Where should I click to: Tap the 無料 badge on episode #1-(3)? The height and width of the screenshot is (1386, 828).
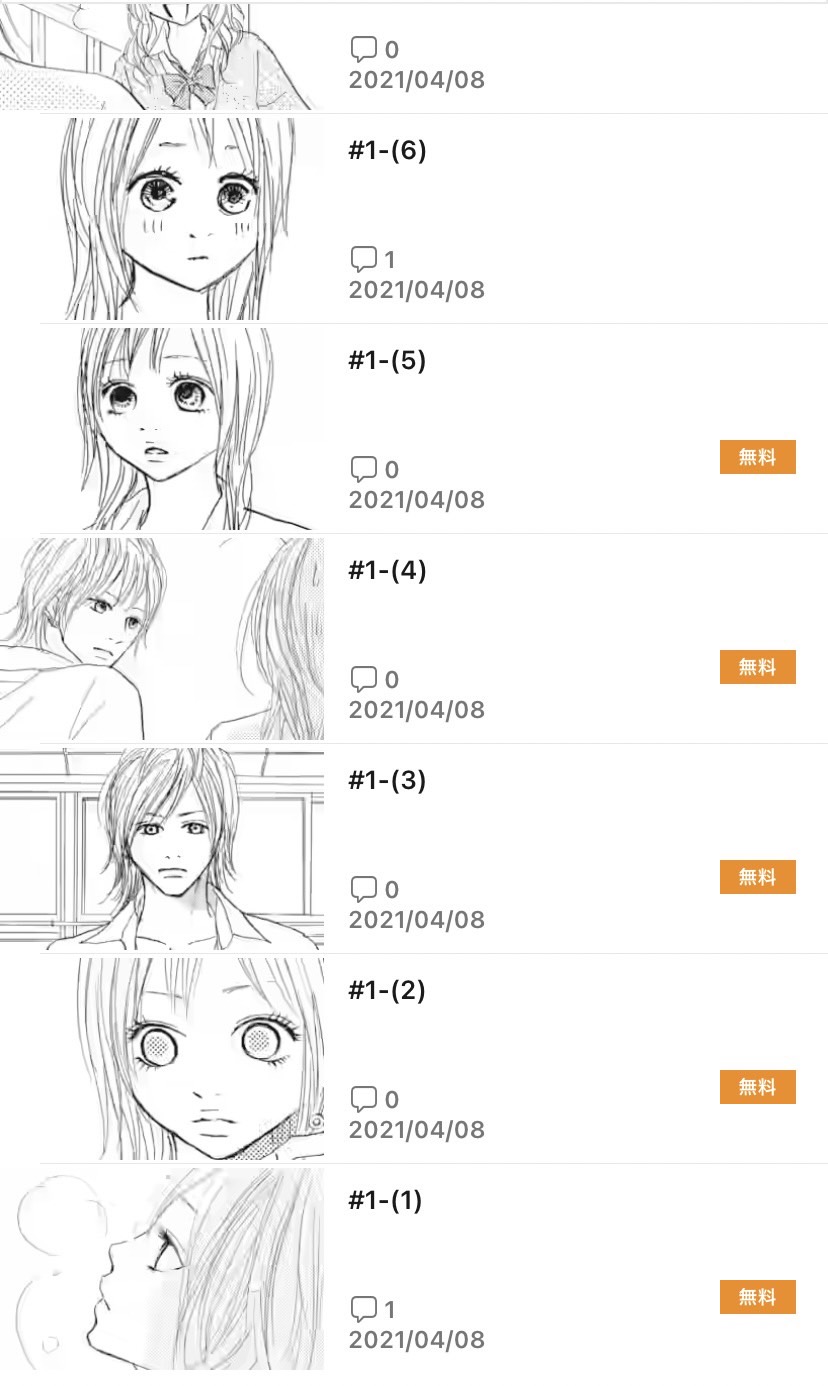[x=757, y=877]
